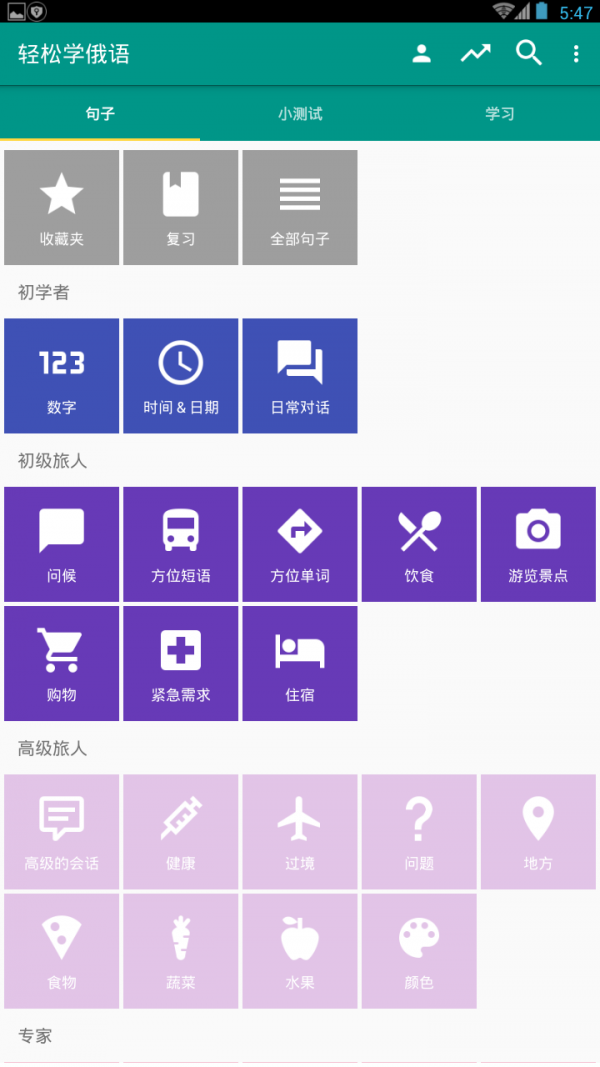Select the 饮食 eating category

pyautogui.click(x=419, y=544)
